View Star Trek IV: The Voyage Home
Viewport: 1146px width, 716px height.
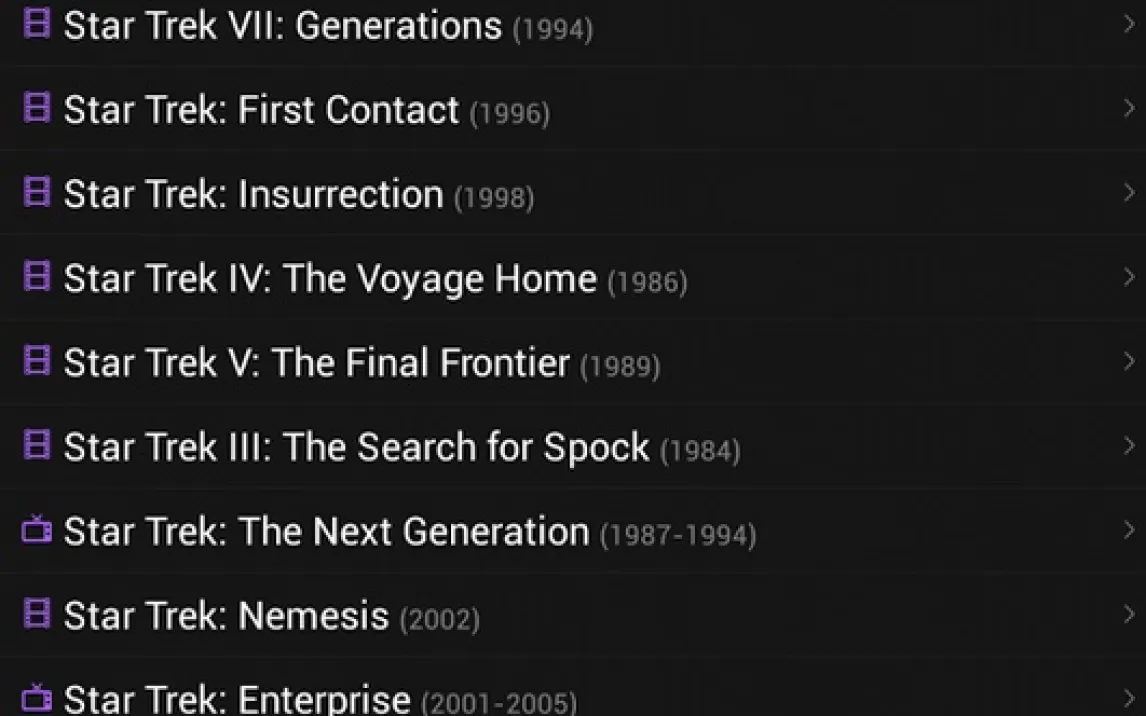(330, 279)
